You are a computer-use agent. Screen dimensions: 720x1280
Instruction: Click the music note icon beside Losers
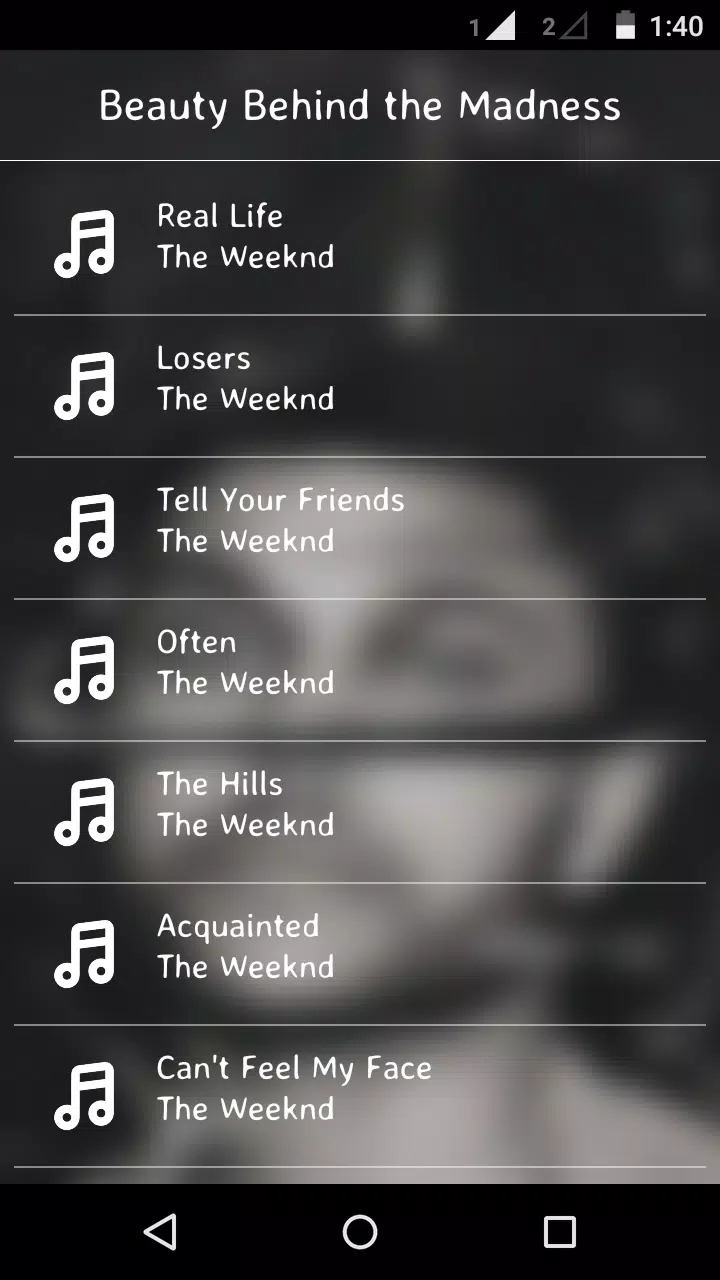pyautogui.click(x=85, y=380)
